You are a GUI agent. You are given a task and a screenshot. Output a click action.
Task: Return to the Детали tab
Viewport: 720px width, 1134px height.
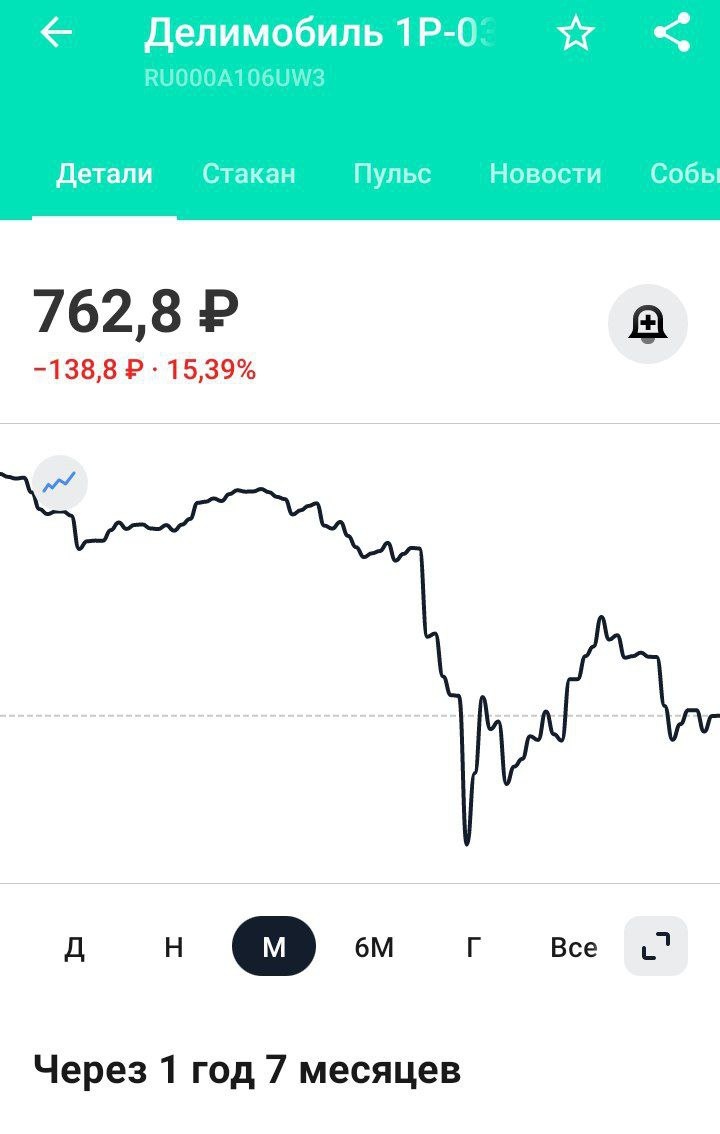[x=104, y=174]
